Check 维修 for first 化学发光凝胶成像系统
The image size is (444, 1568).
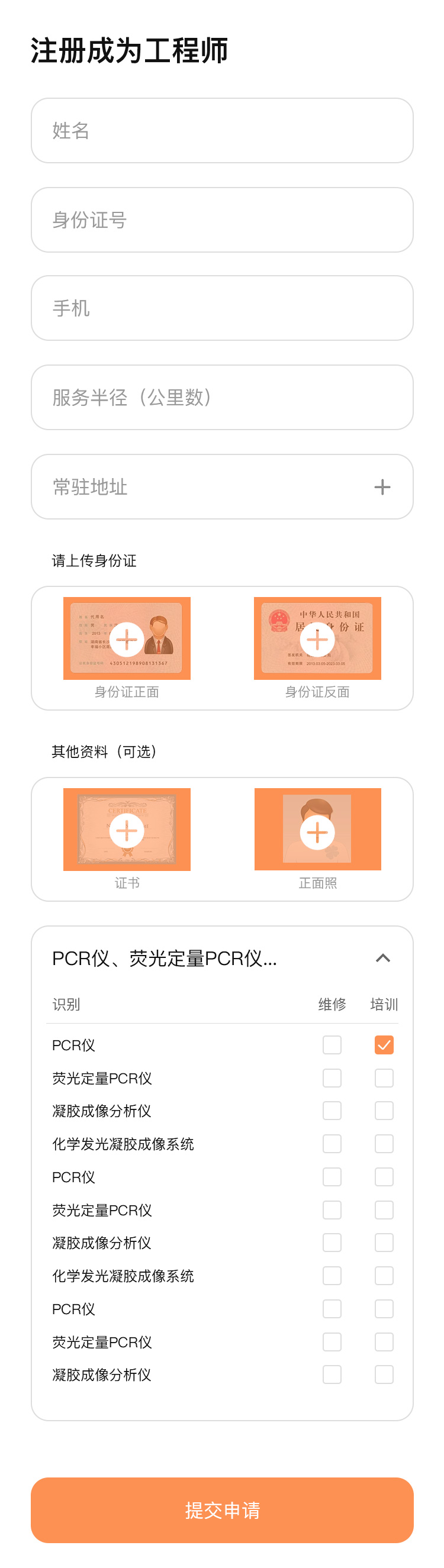click(332, 1144)
